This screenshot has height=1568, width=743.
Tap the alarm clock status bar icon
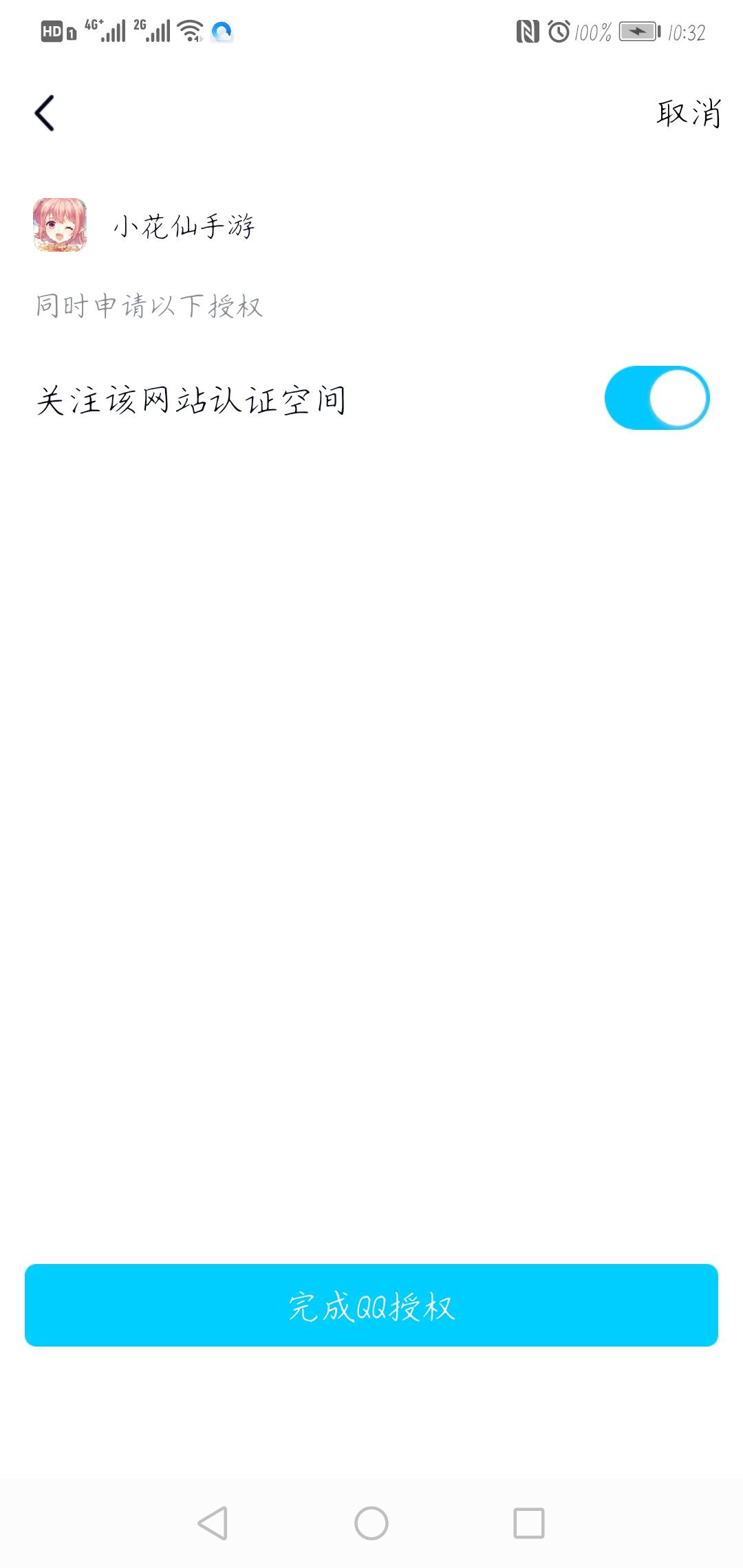[x=559, y=31]
